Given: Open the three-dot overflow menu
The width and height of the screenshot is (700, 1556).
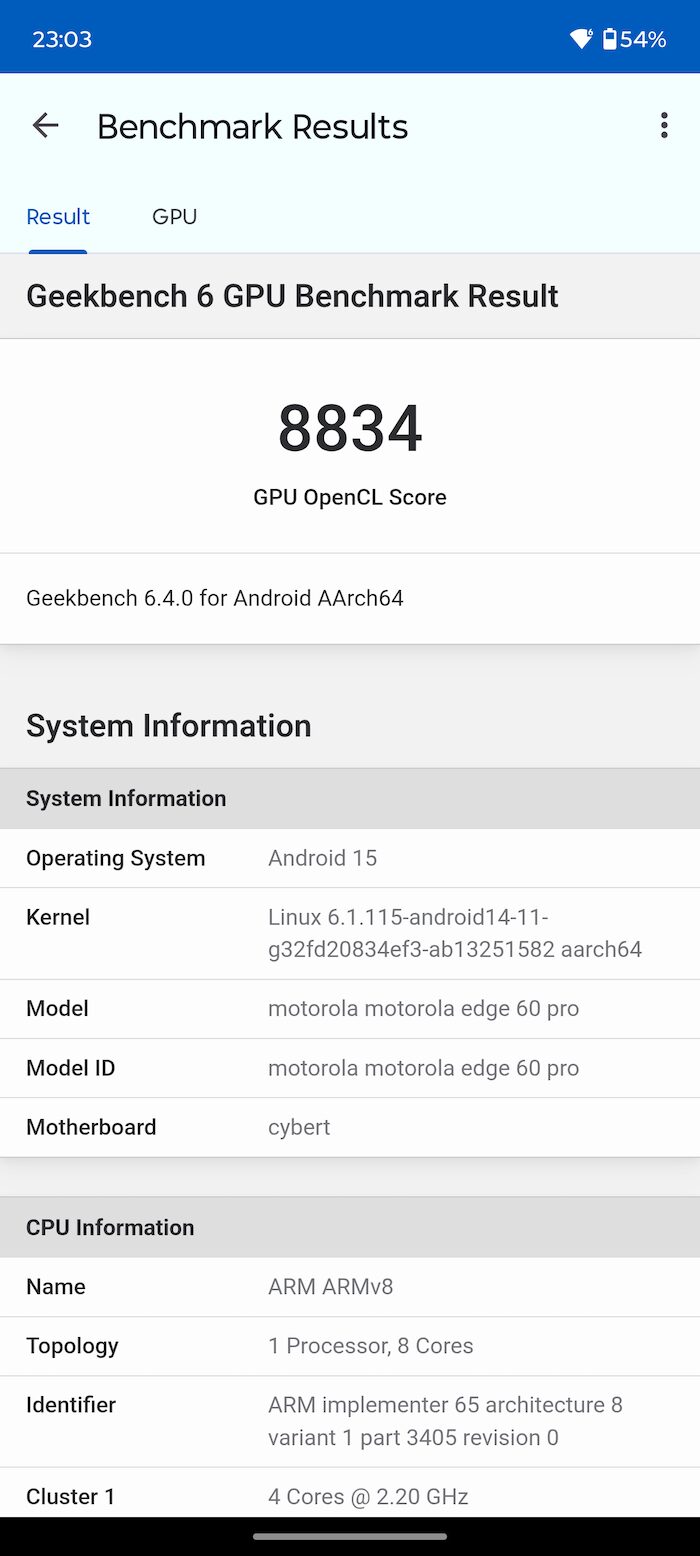Looking at the screenshot, I should (x=664, y=126).
